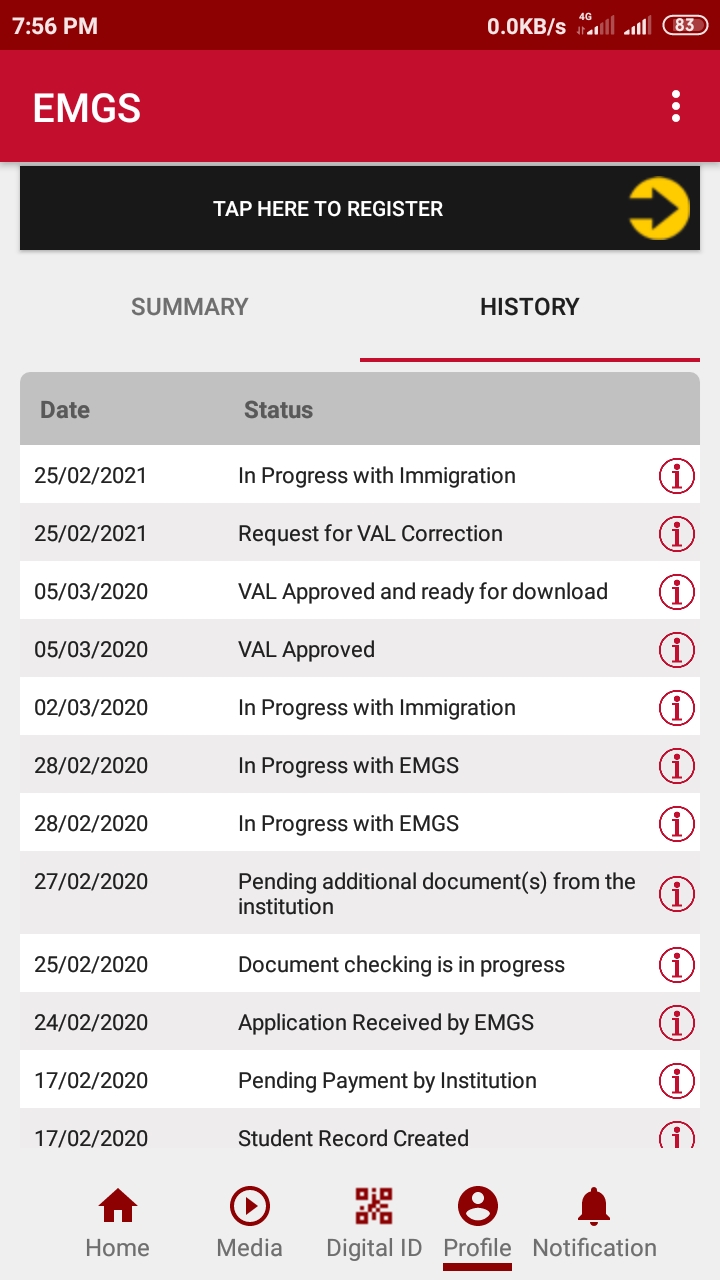Show info for 02/03/2020 In Progress with Immigration

676,708
